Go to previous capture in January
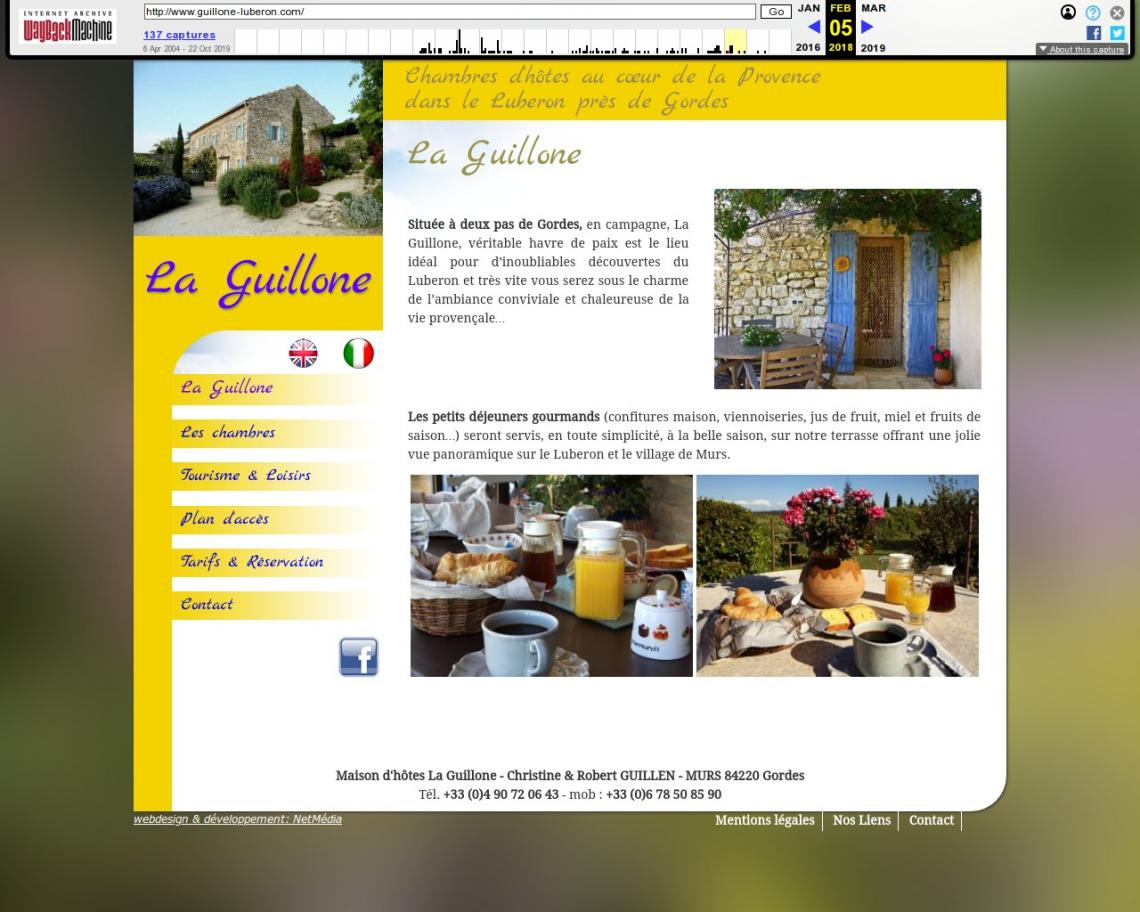Image resolution: width=1140 pixels, height=912 pixels. 813,27
